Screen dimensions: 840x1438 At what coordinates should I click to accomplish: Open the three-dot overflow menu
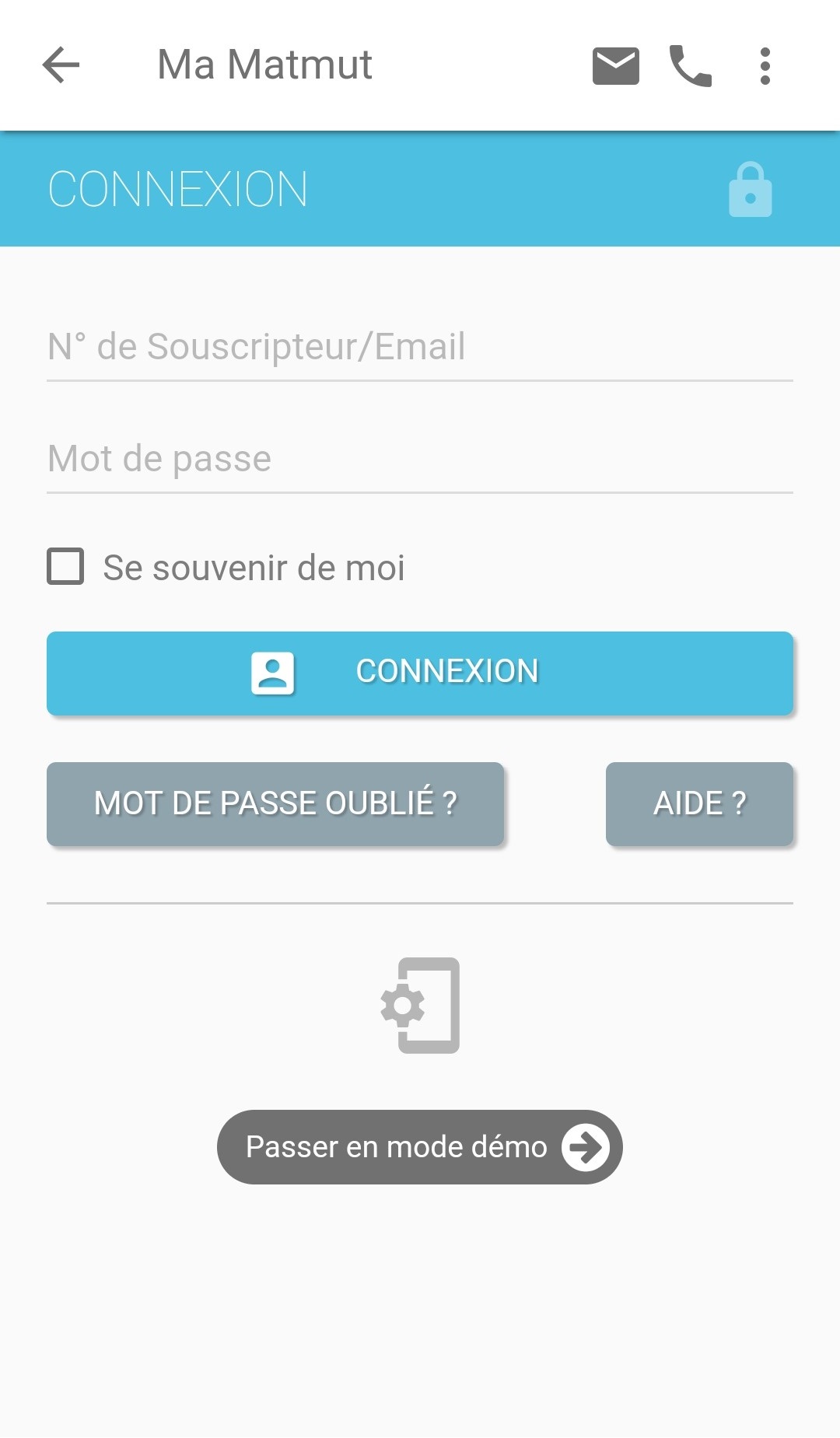[x=765, y=65]
